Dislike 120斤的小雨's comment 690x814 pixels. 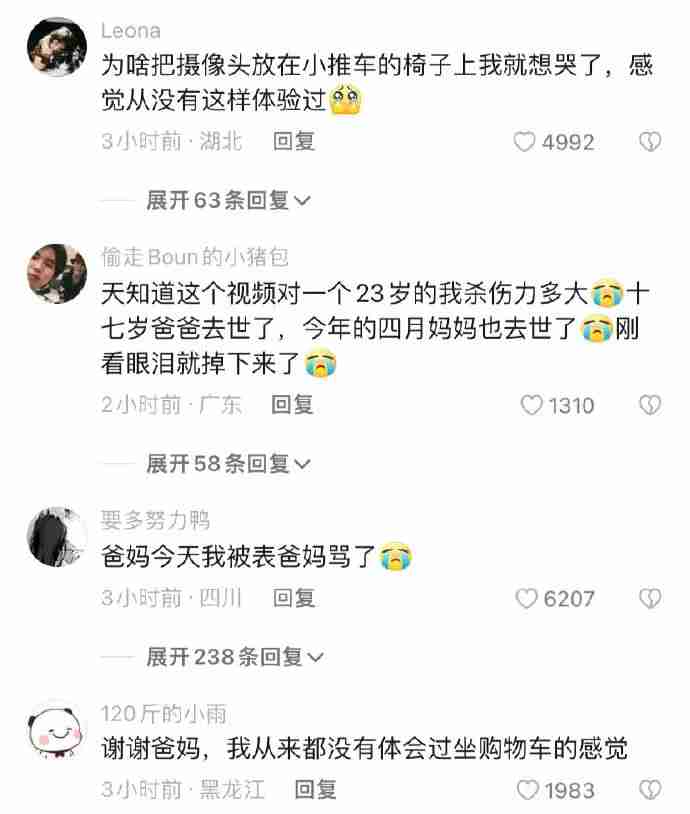coord(650,790)
